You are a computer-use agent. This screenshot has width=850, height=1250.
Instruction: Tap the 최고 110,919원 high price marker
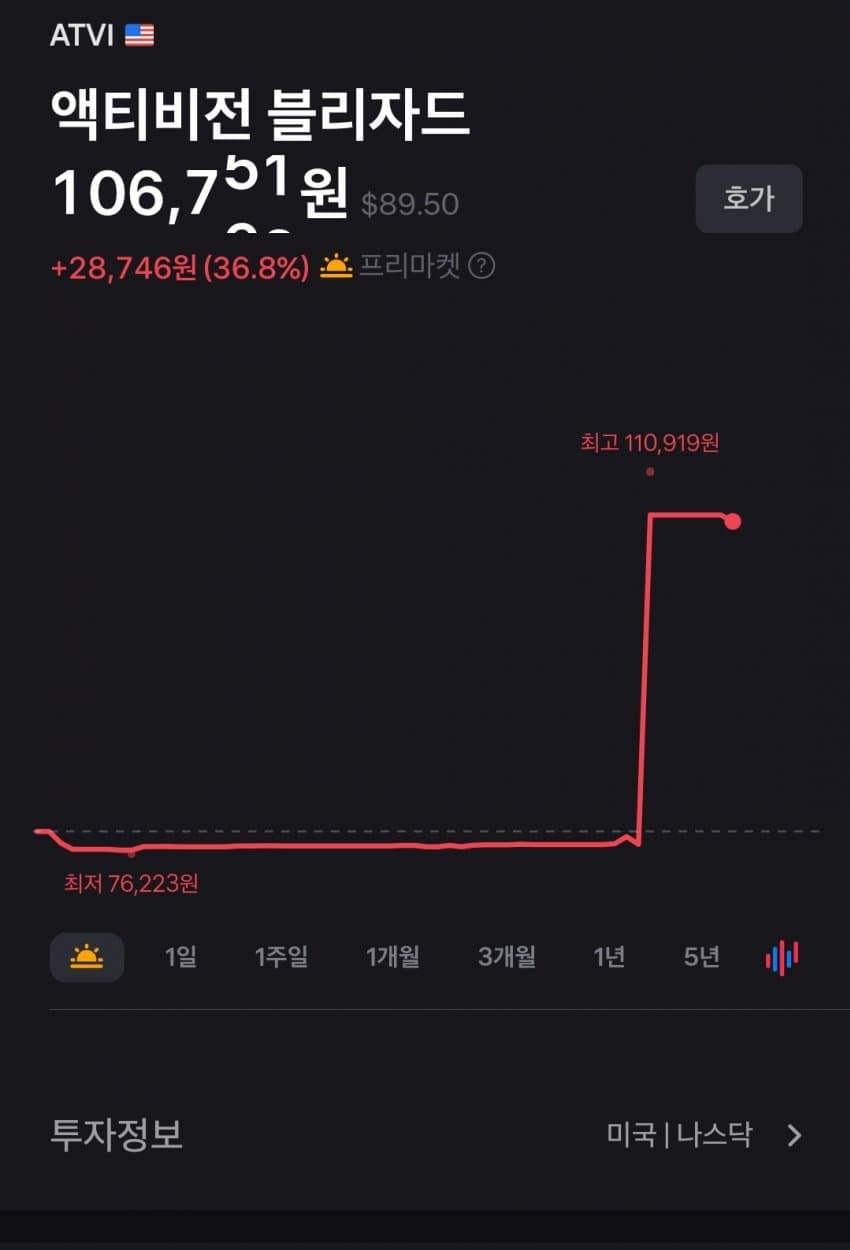(651, 442)
